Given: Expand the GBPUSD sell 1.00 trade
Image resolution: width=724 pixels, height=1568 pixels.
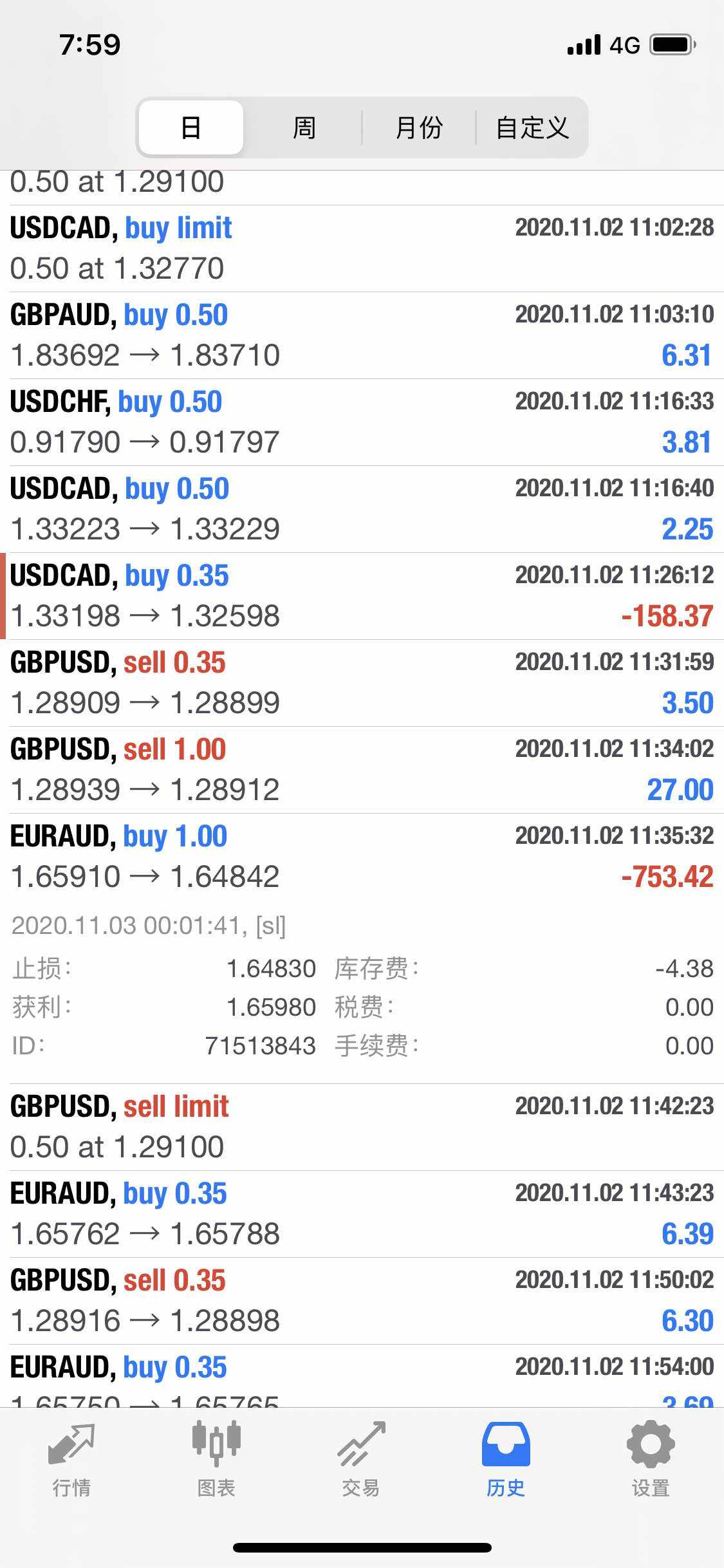Looking at the screenshot, I should (362, 770).
